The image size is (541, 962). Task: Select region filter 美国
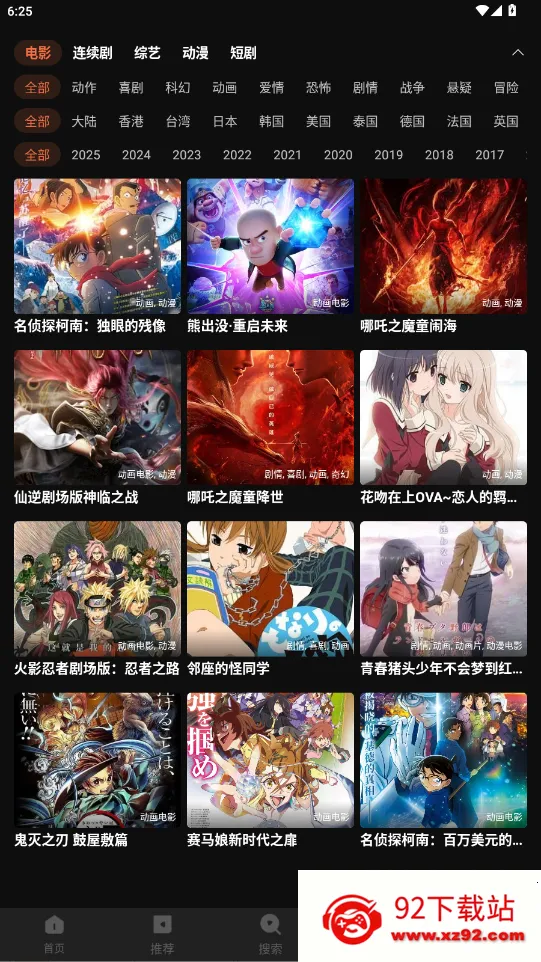point(318,121)
